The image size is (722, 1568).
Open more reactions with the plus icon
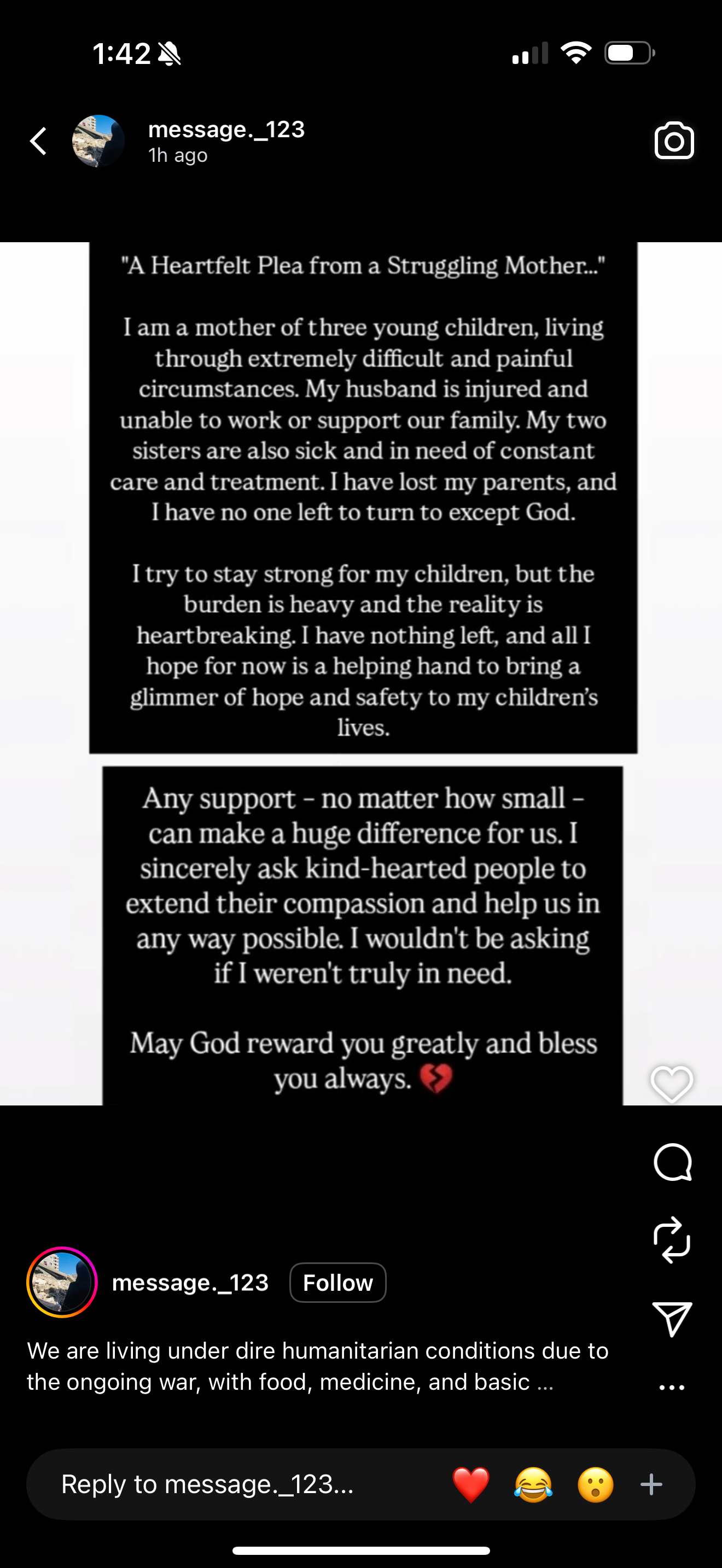coord(651,1484)
